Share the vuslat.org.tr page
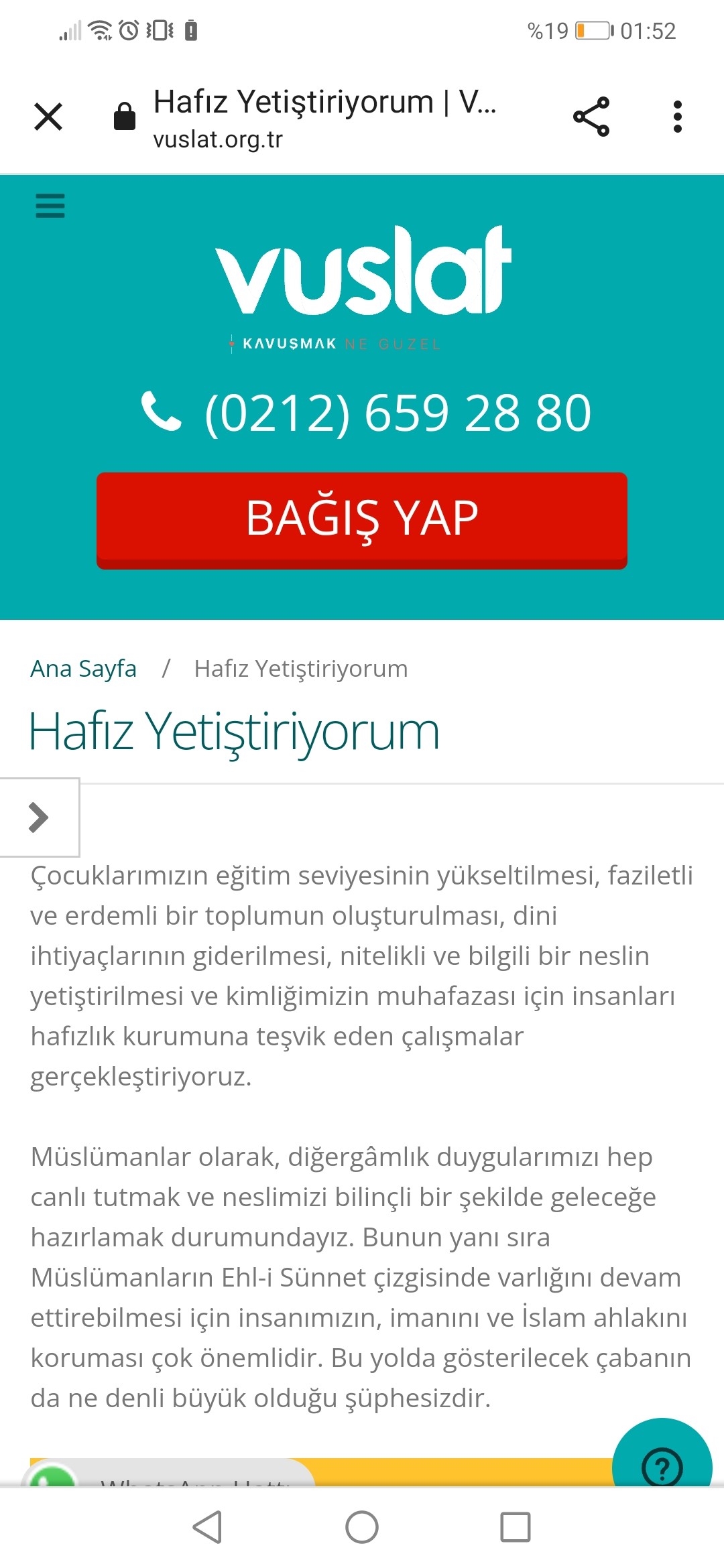The width and height of the screenshot is (724, 1568). pyautogui.click(x=591, y=117)
